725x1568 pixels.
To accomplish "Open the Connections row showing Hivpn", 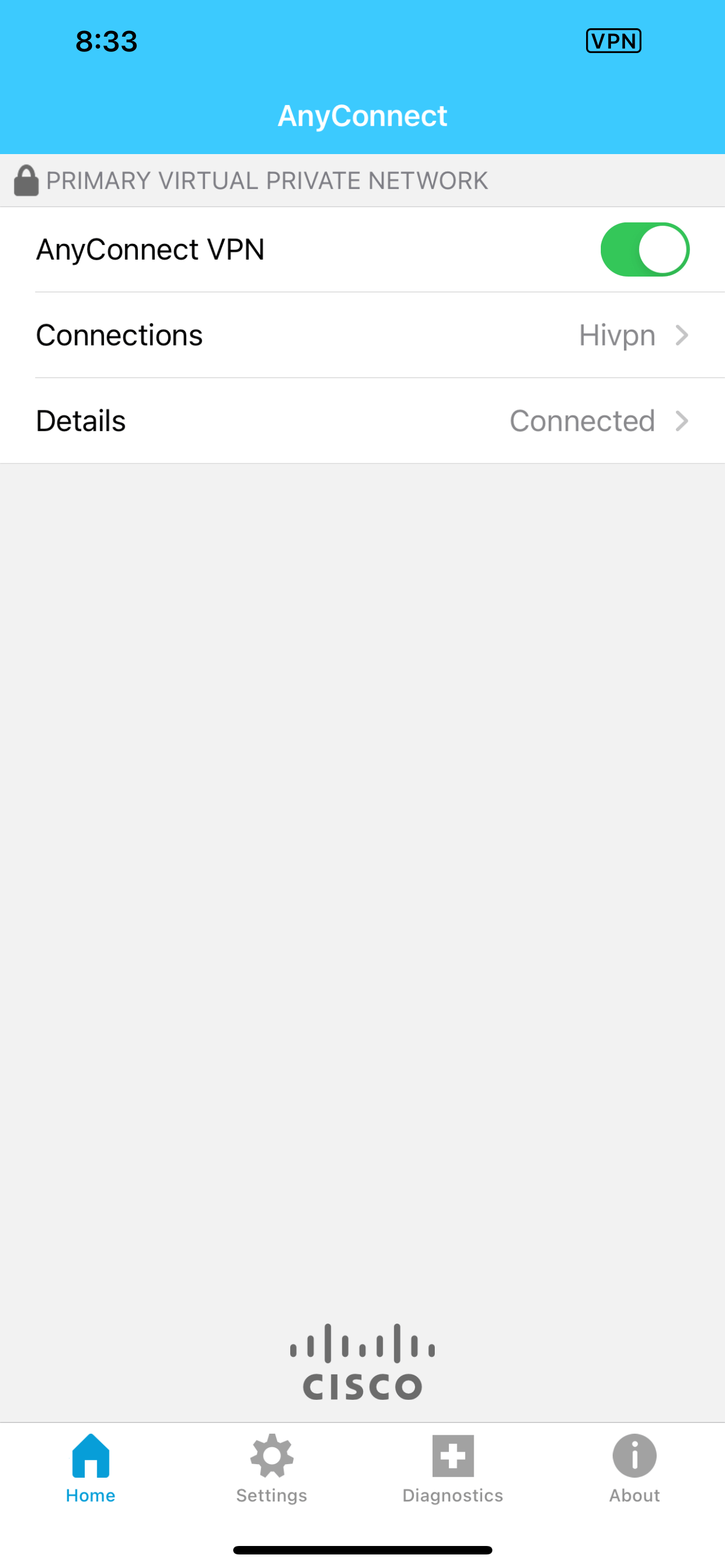I will [362, 335].
